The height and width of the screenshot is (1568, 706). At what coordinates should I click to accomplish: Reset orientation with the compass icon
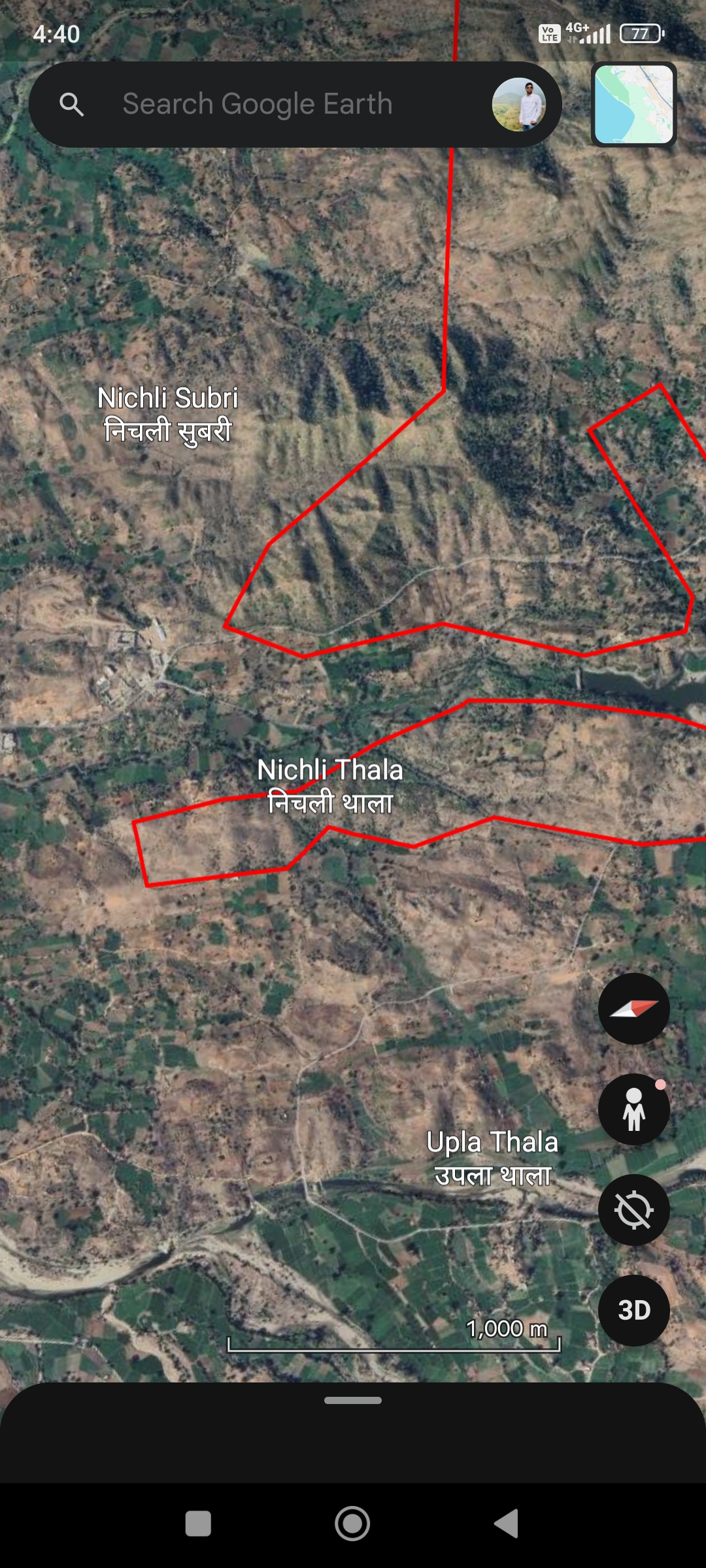(633, 1008)
